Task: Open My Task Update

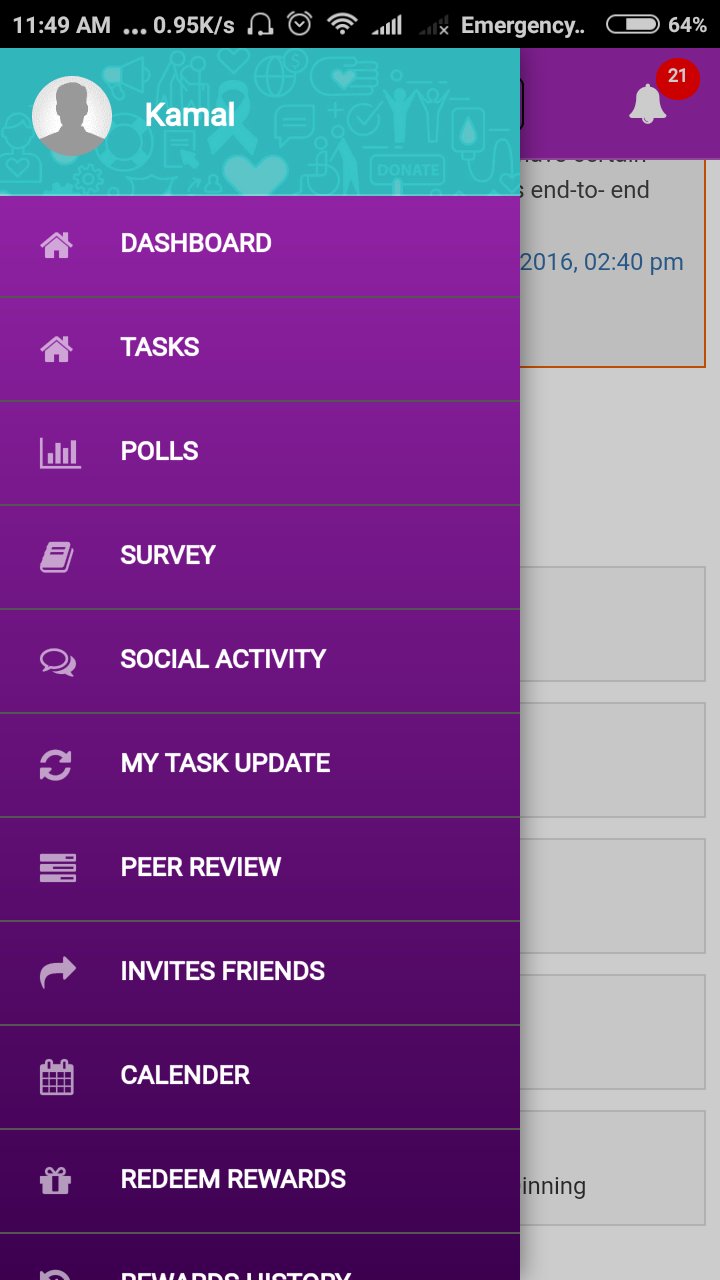Action: pos(260,765)
